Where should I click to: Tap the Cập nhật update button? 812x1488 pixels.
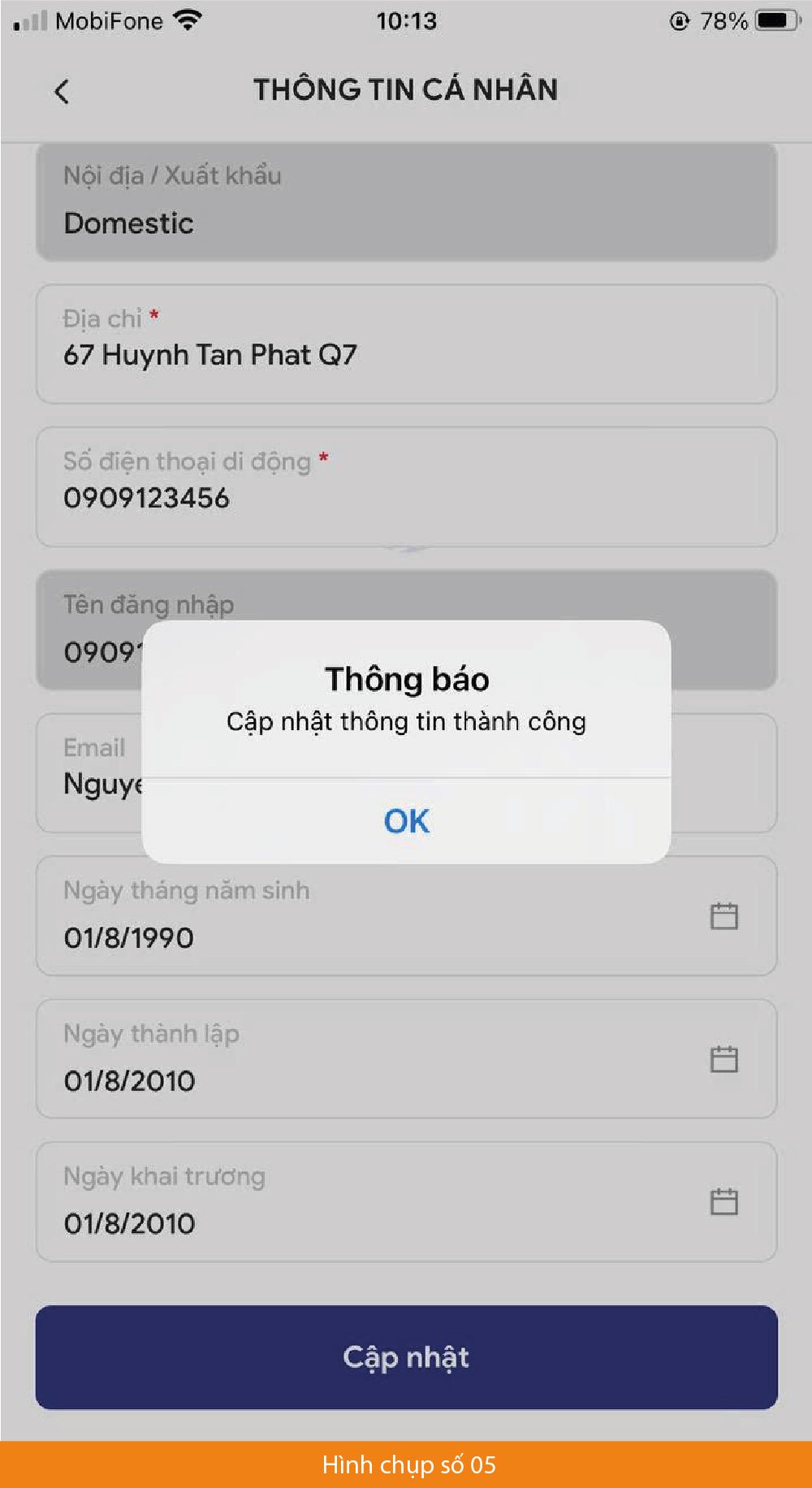[x=406, y=1357]
